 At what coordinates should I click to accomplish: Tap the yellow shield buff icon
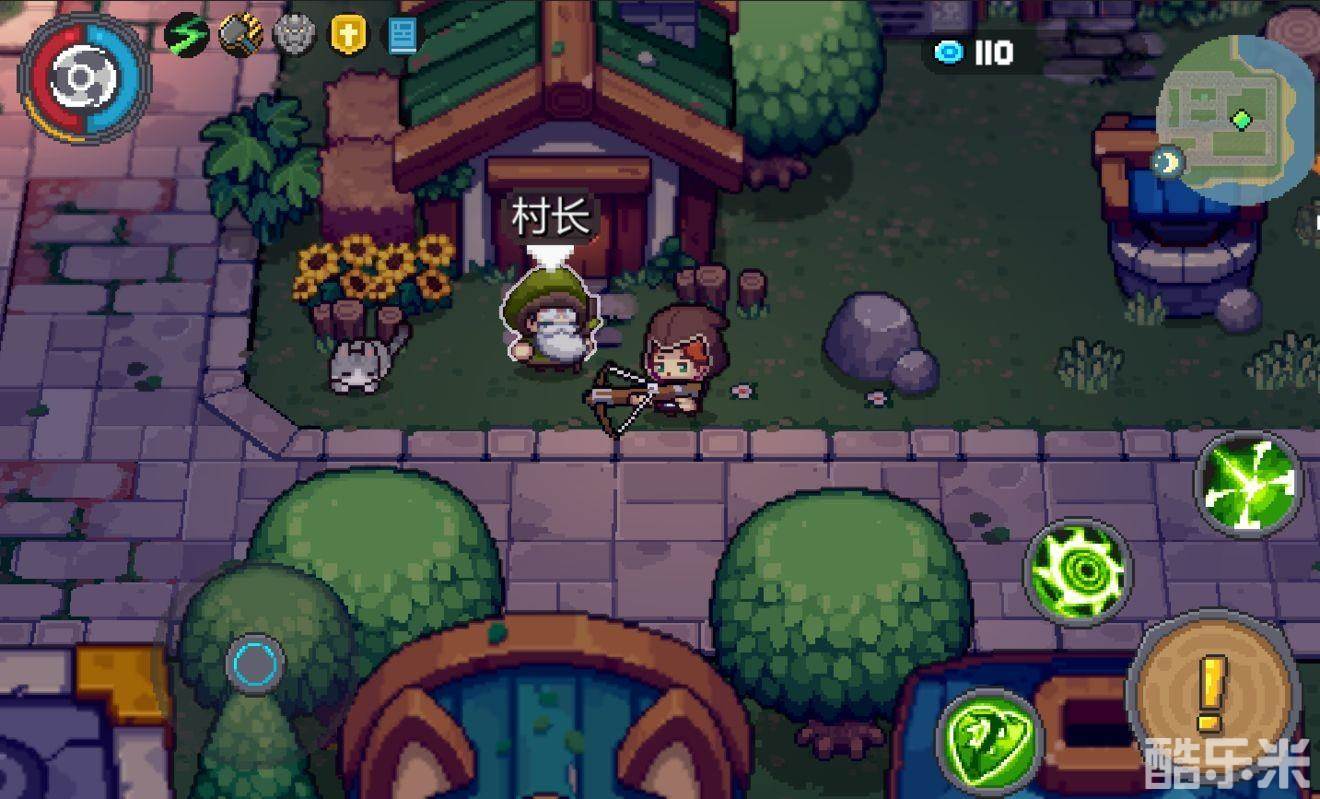[x=348, y=35]
